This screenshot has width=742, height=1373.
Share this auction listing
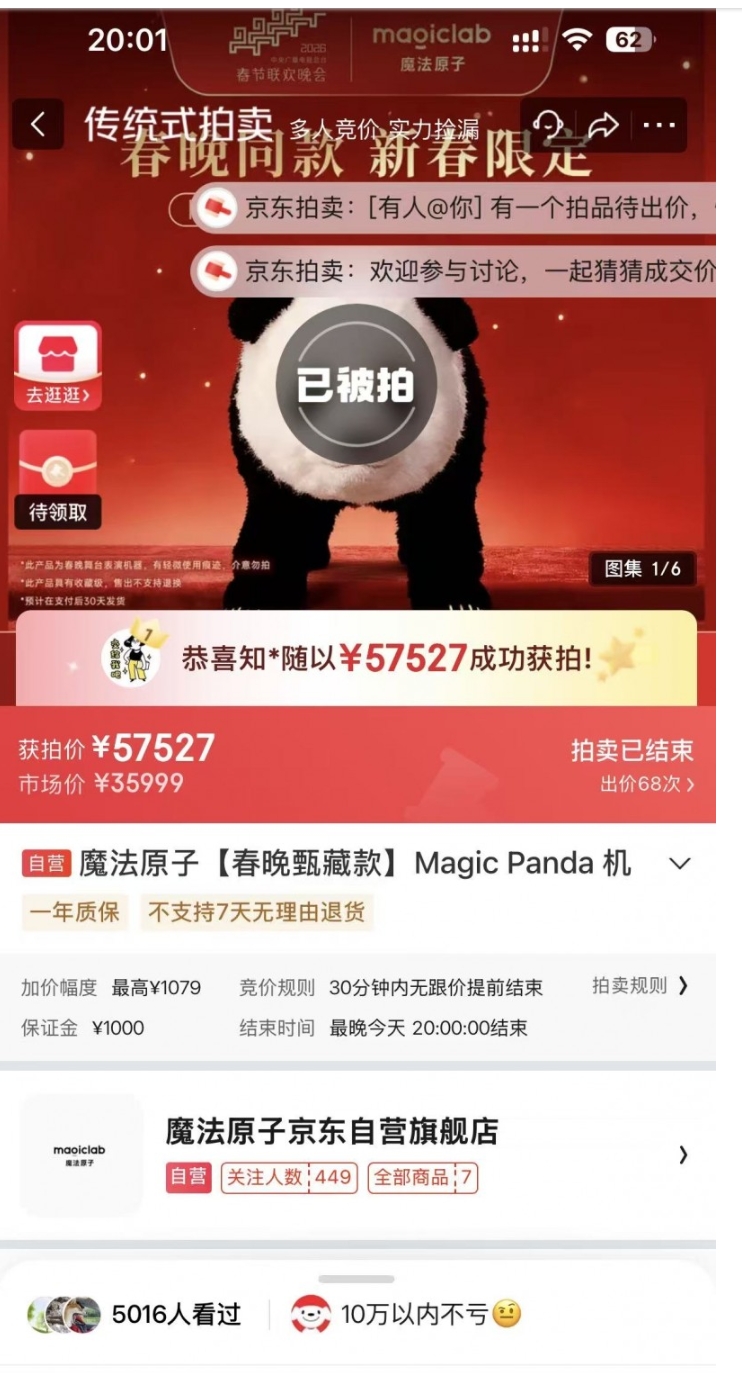pos(605,125)
